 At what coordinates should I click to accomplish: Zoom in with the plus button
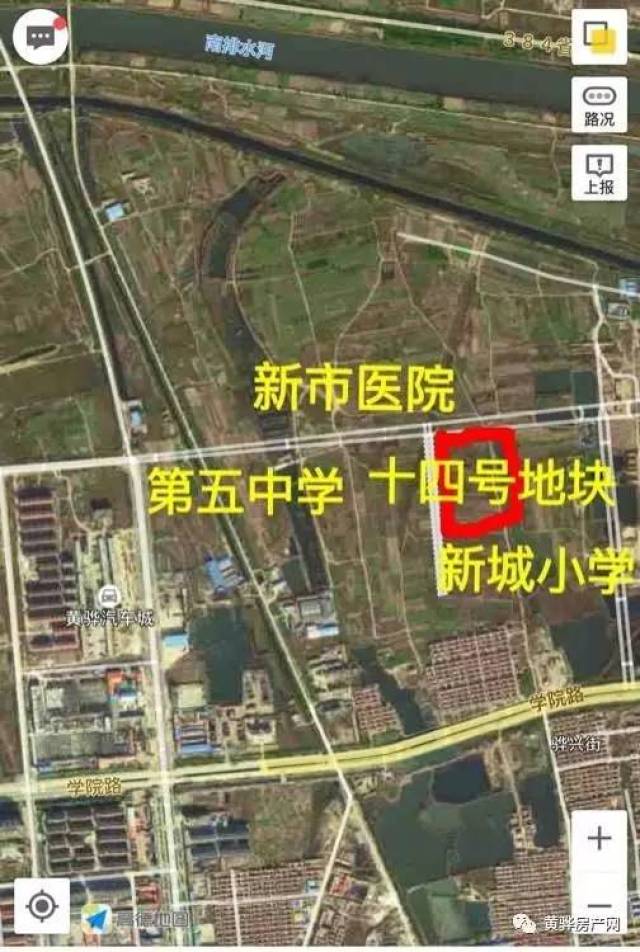(x=599, y=838)
